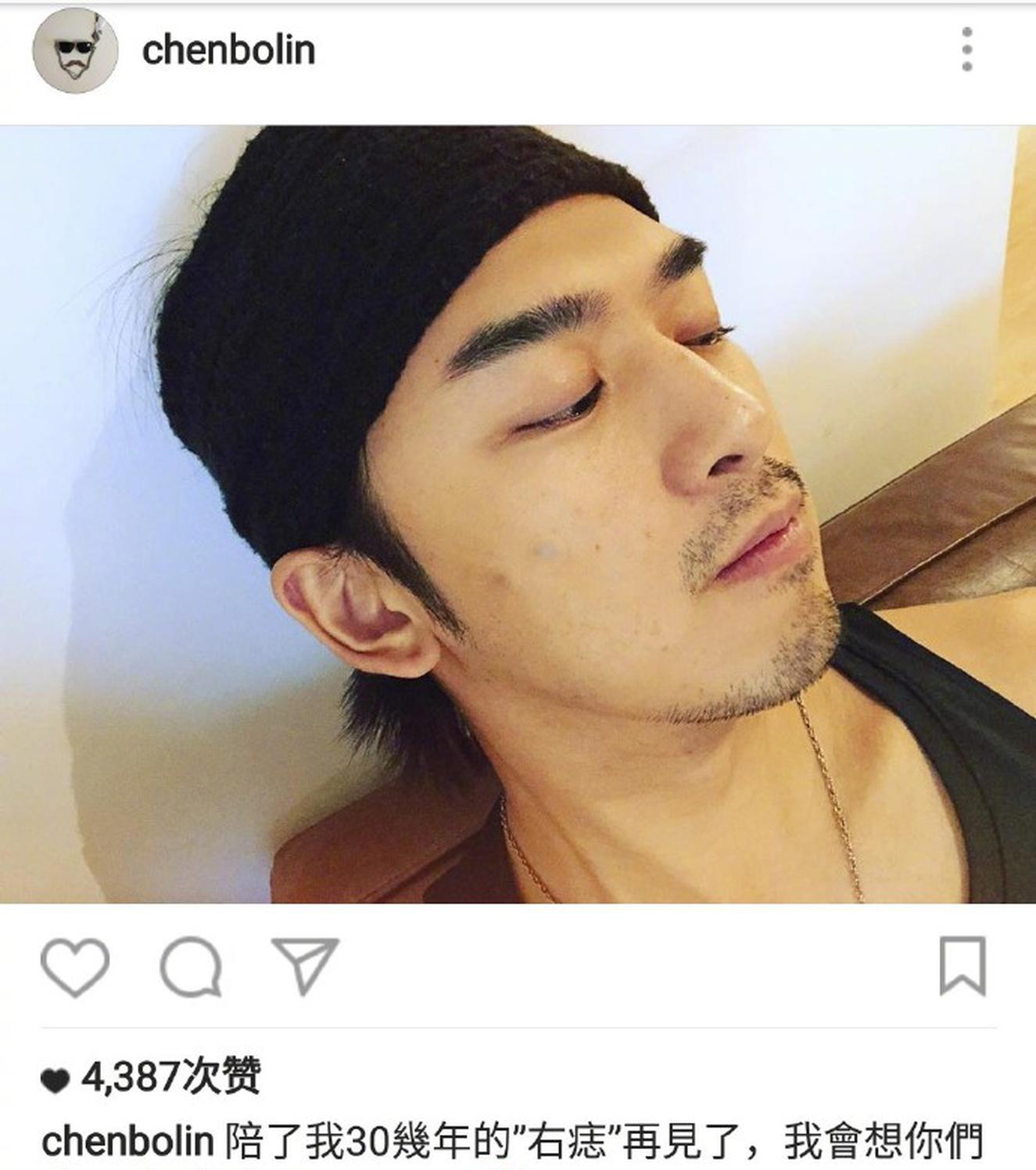View the 4,387 likes list
This screenshot has height=1170, width=1036.
(x=170, y=1076)
